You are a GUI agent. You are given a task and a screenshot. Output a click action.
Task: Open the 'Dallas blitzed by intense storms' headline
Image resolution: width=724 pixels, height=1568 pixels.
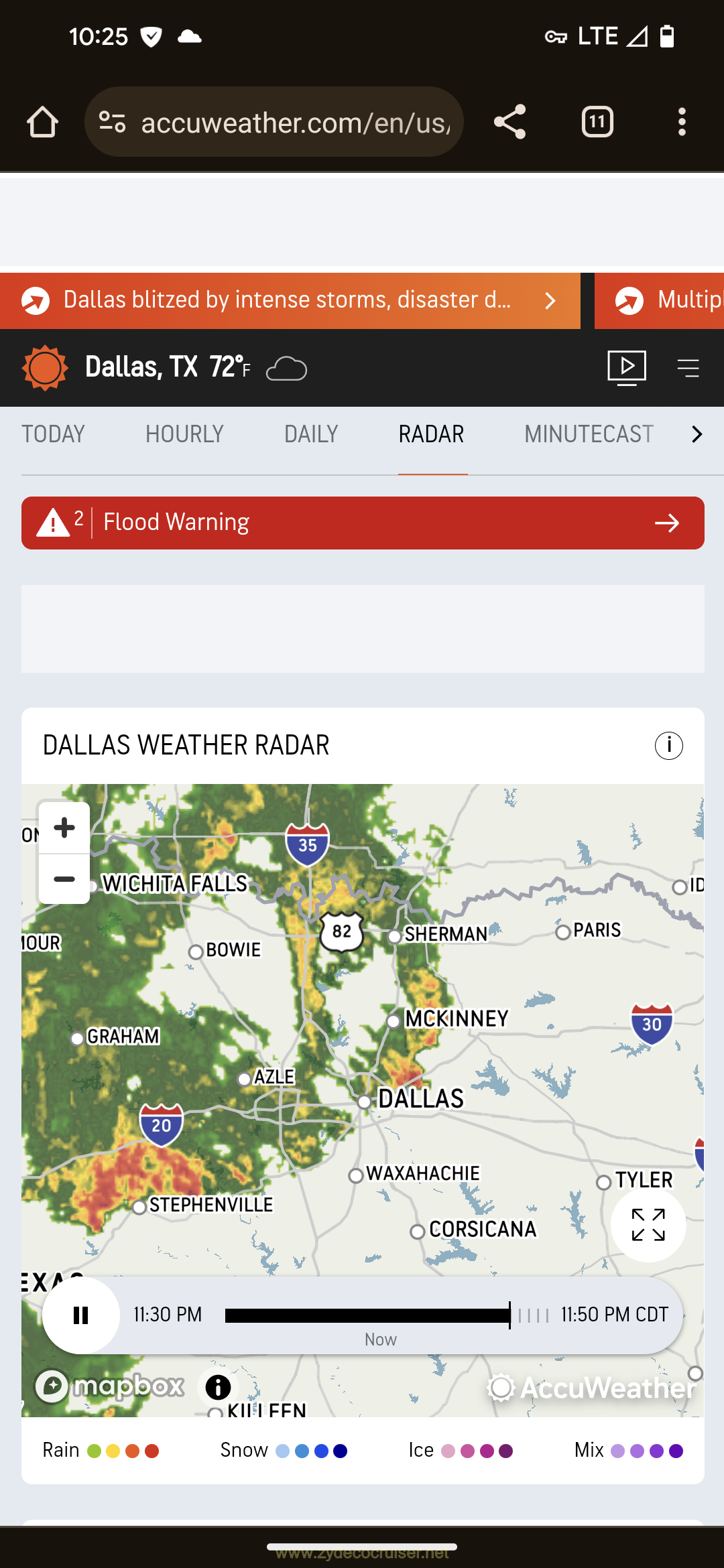pos(290,300)
